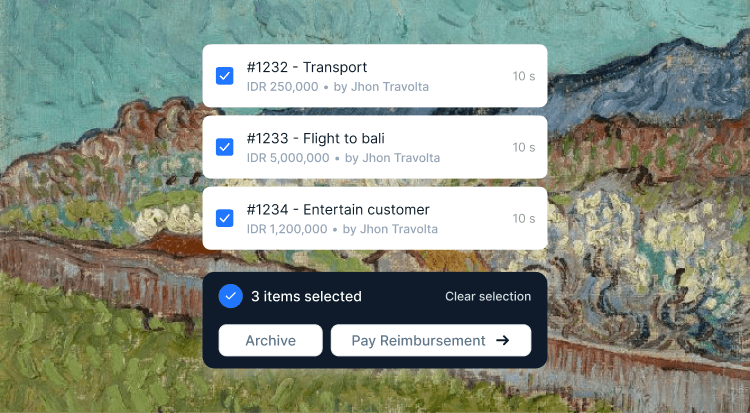Viewport: 750px width, 413px height.
Task: Uncheck the #1232 Transport checkbox
Action: click(225, 76)
